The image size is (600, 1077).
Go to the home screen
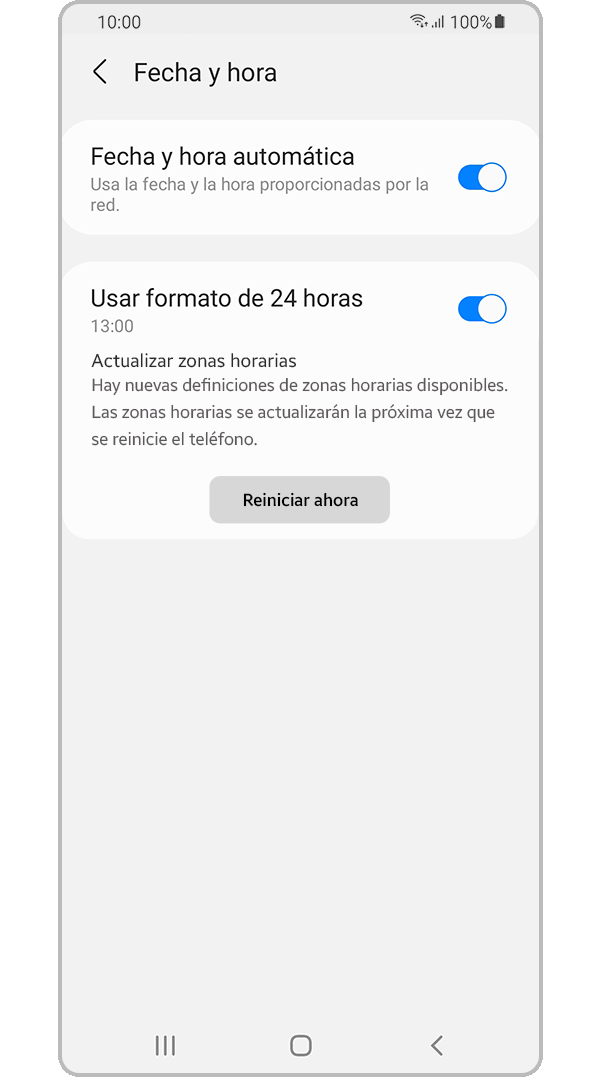[x=300, y=1045]
